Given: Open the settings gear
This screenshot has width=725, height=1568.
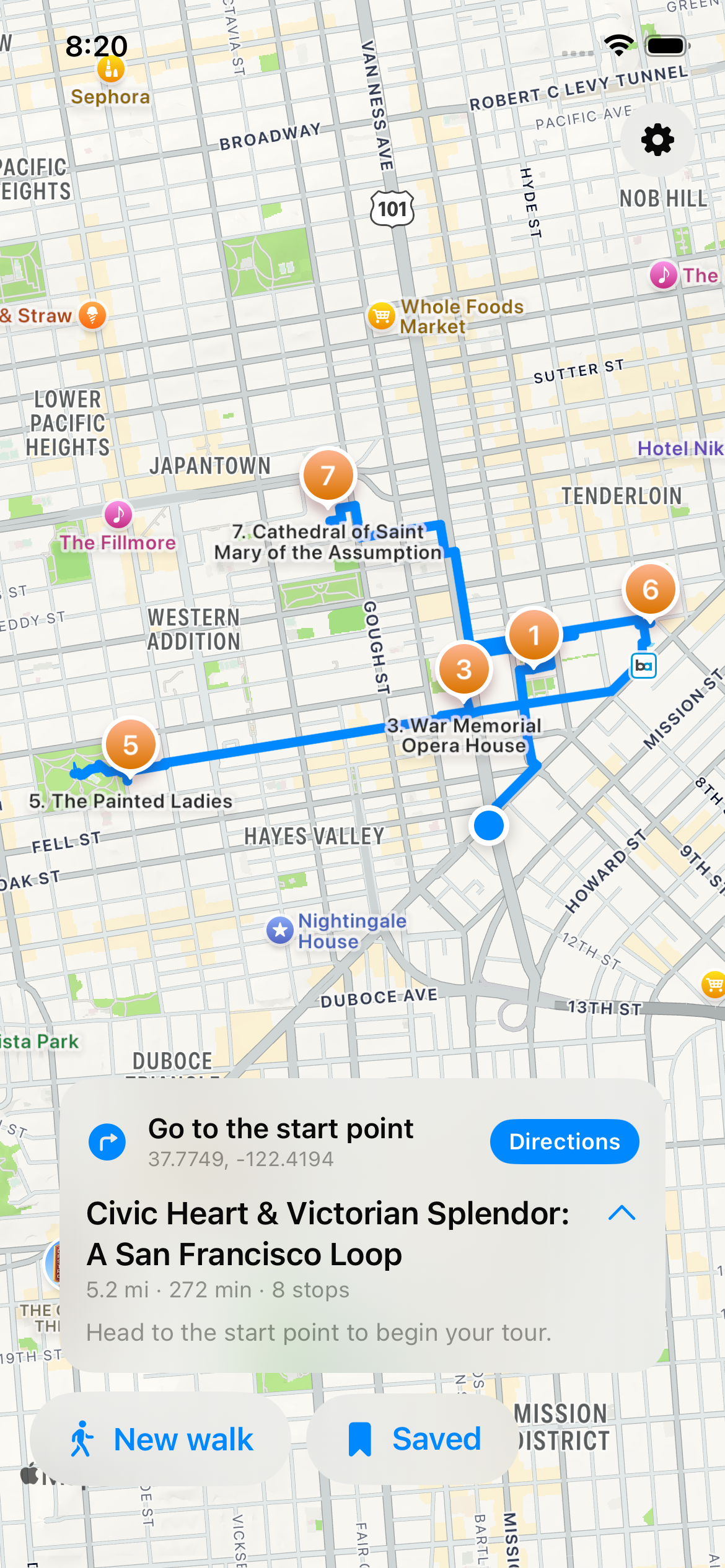Looking at the screenshot, I should click(656, 139).
